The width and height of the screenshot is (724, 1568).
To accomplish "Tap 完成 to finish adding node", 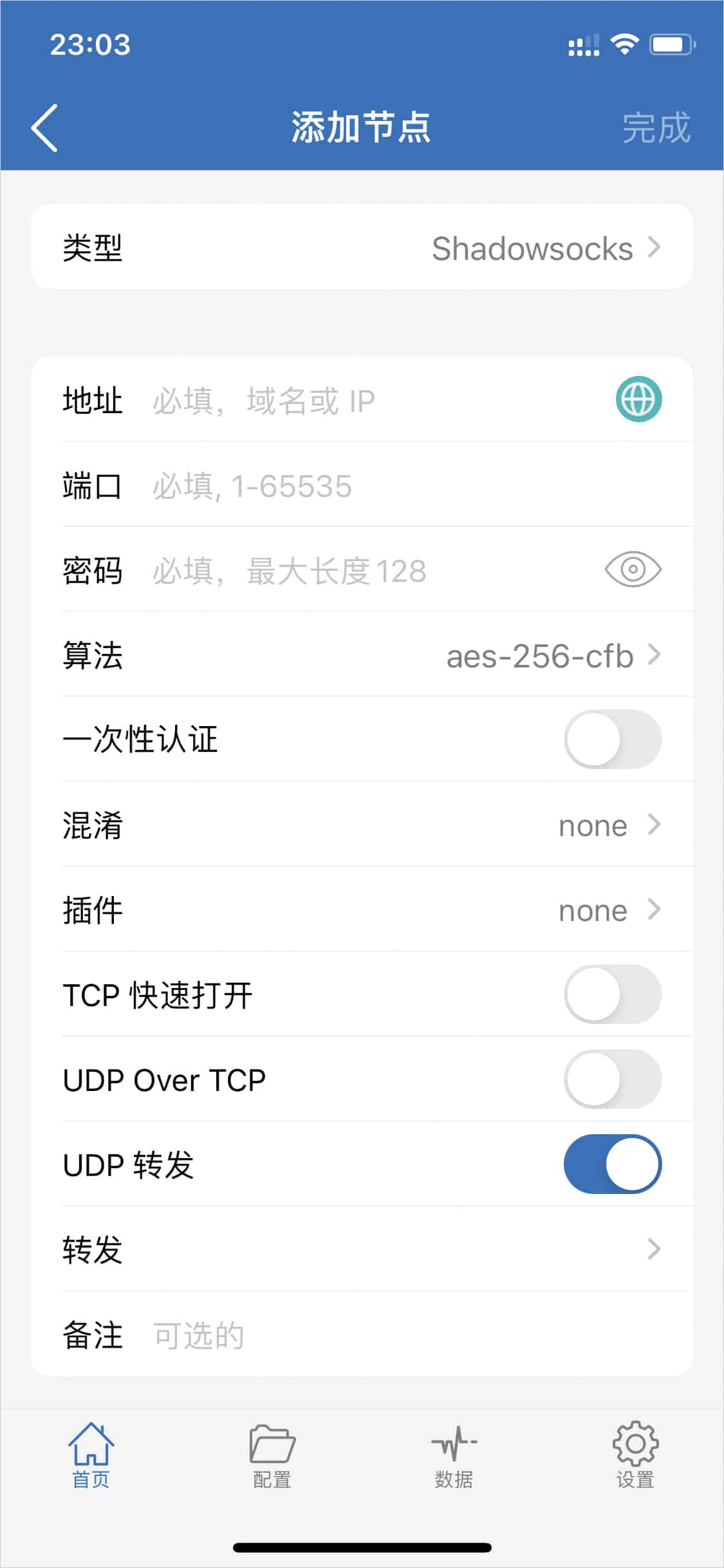I will coord(656,127).
